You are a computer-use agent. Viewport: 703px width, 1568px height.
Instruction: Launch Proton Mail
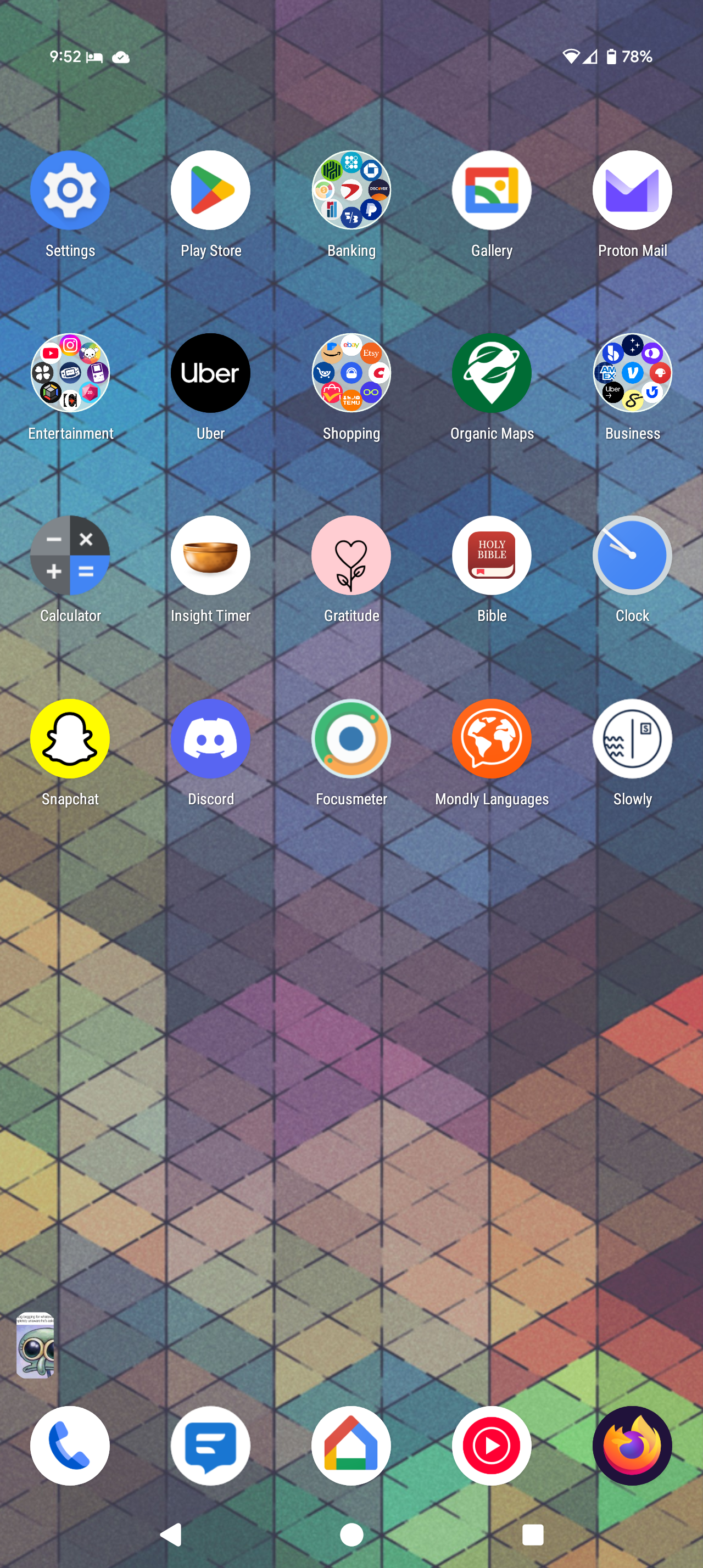point(632,191)
